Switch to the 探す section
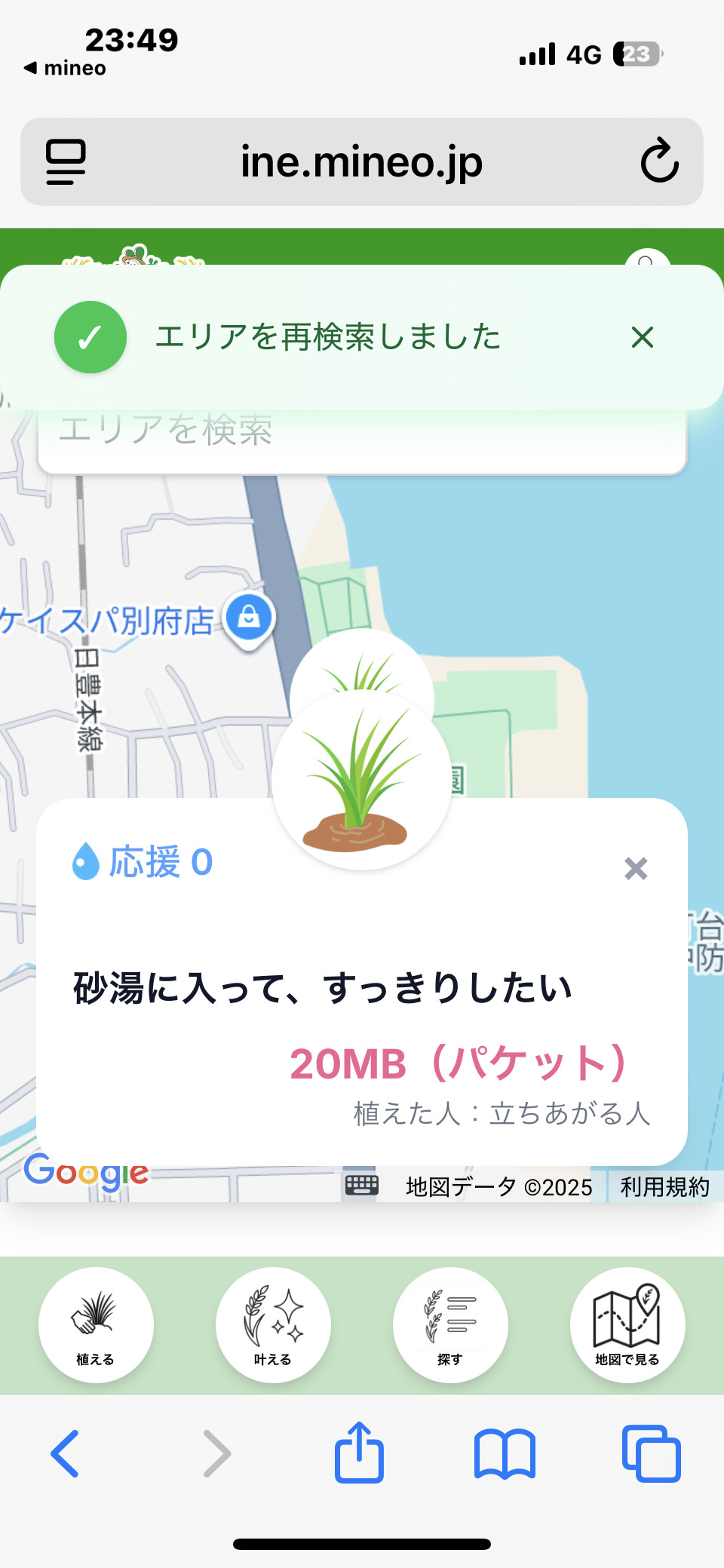Viewport: 724px width, 1568px height. pyautogui.click(x=450, y=1324)
